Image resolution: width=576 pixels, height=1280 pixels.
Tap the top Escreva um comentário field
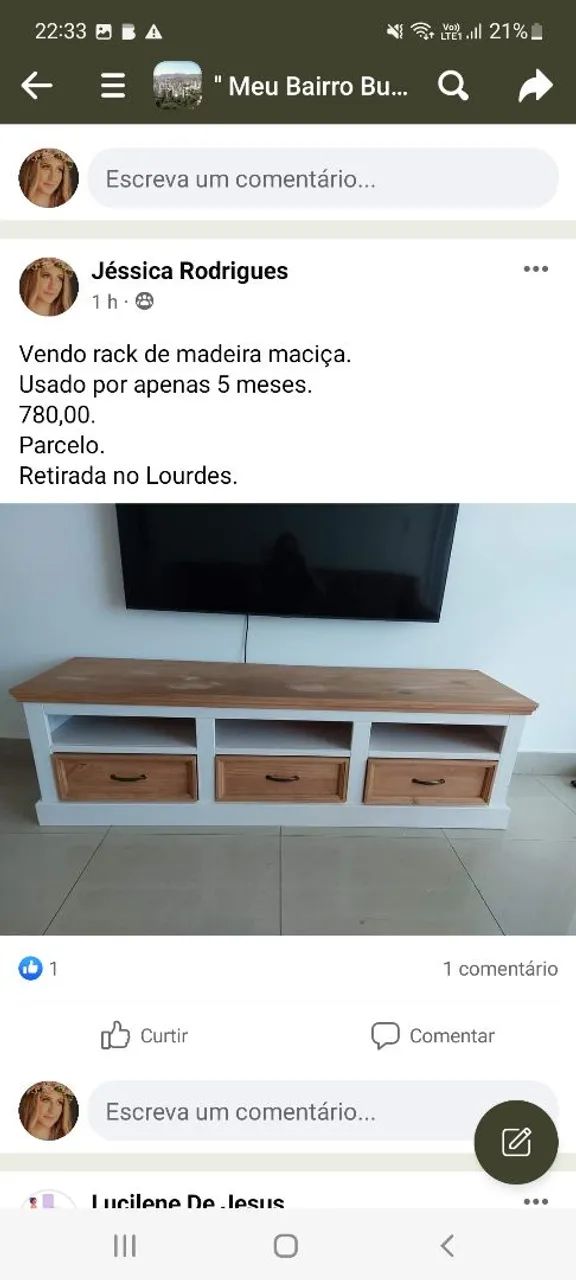click(323, 179)
